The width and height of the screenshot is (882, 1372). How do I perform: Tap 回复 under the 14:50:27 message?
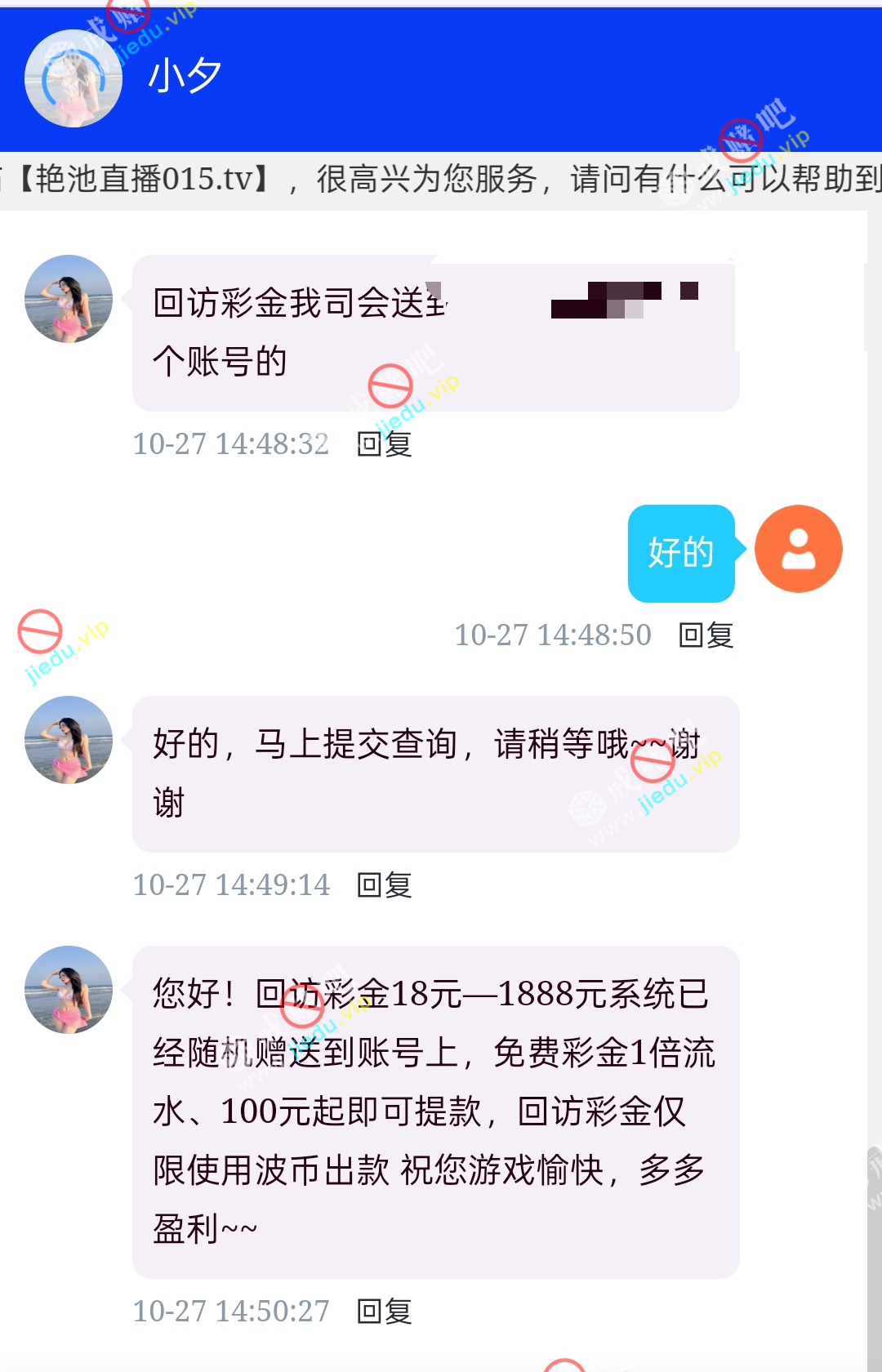coord(385,1312)
